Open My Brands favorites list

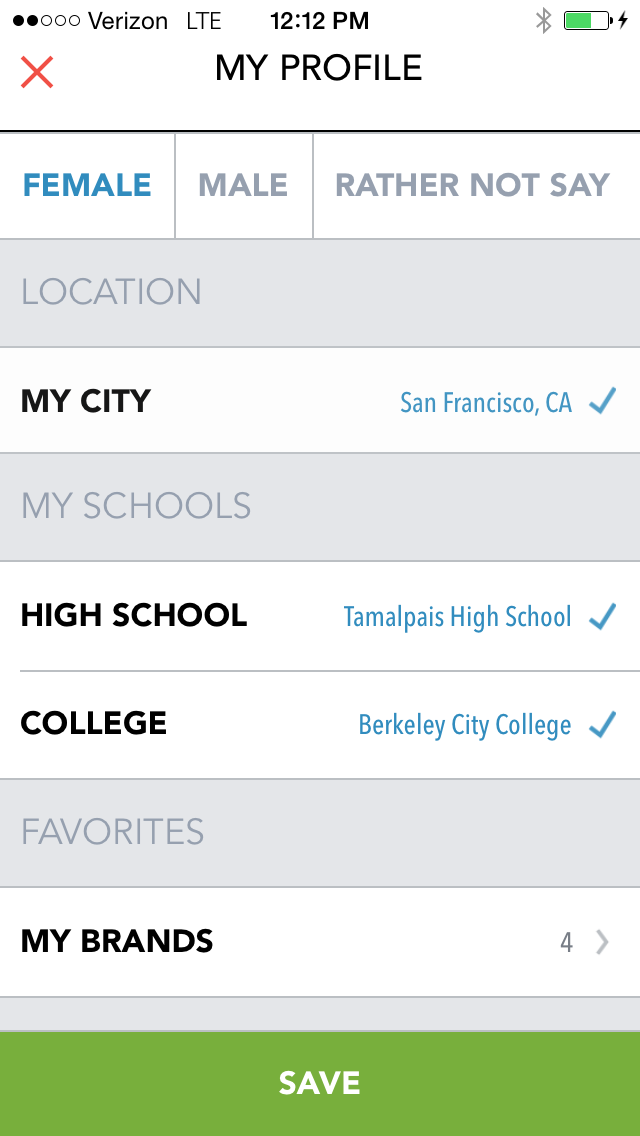pyautogui.click(x=320, y=942)
